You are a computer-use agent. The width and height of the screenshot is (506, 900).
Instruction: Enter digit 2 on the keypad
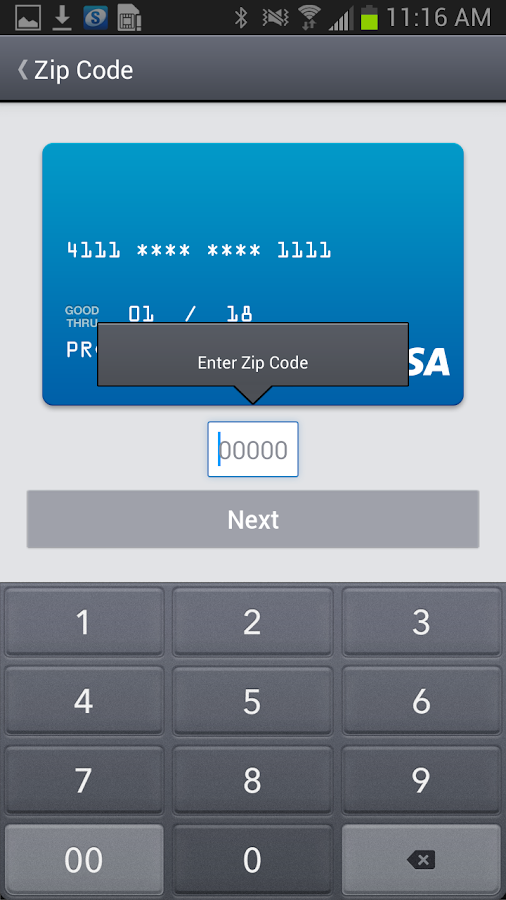[252, 622]
